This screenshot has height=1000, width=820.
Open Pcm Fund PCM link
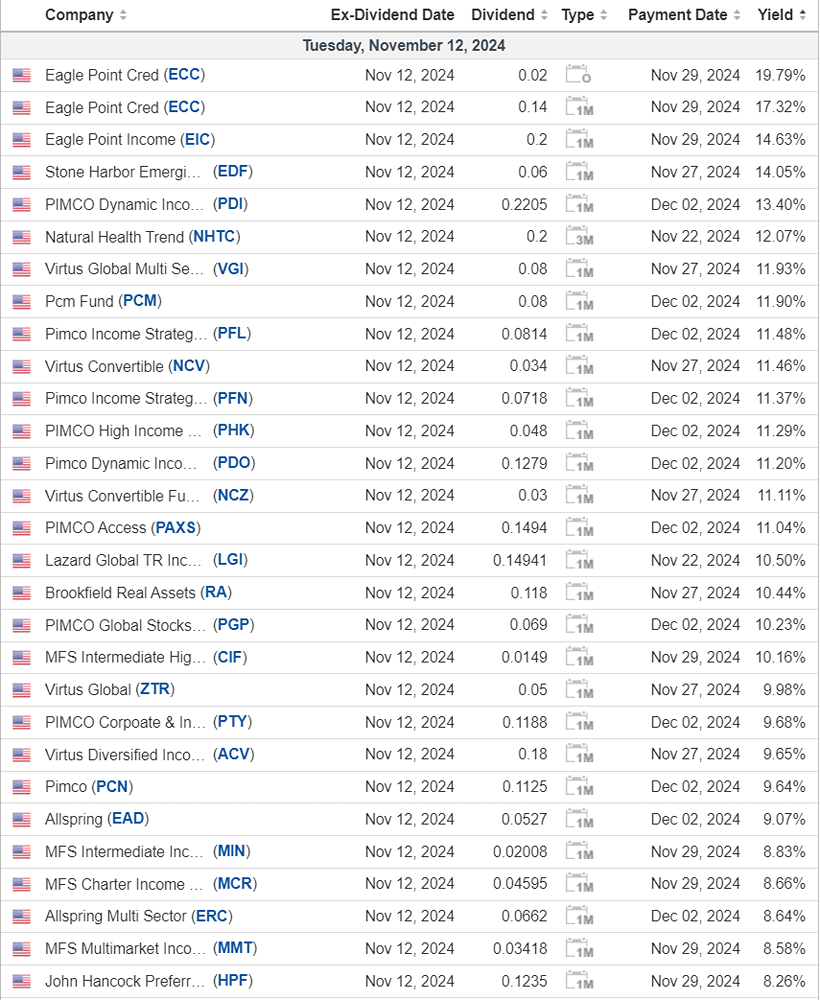(x=140, y=301)
